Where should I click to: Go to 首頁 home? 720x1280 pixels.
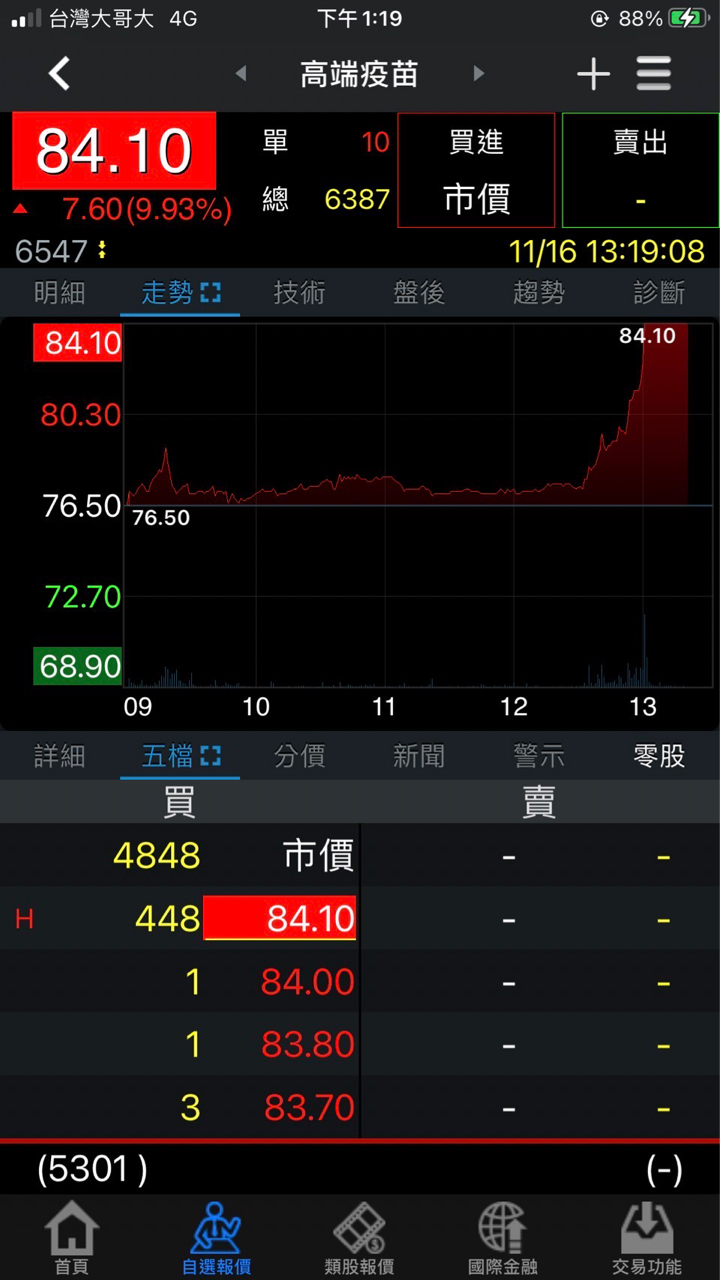coord(72,1238)
